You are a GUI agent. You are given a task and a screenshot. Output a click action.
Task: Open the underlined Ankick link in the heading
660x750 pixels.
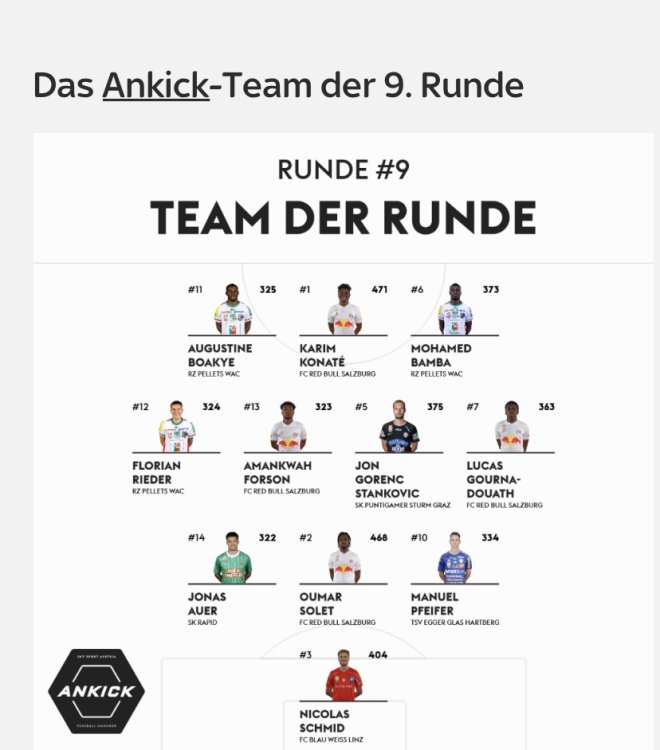(x=155, y=85)
